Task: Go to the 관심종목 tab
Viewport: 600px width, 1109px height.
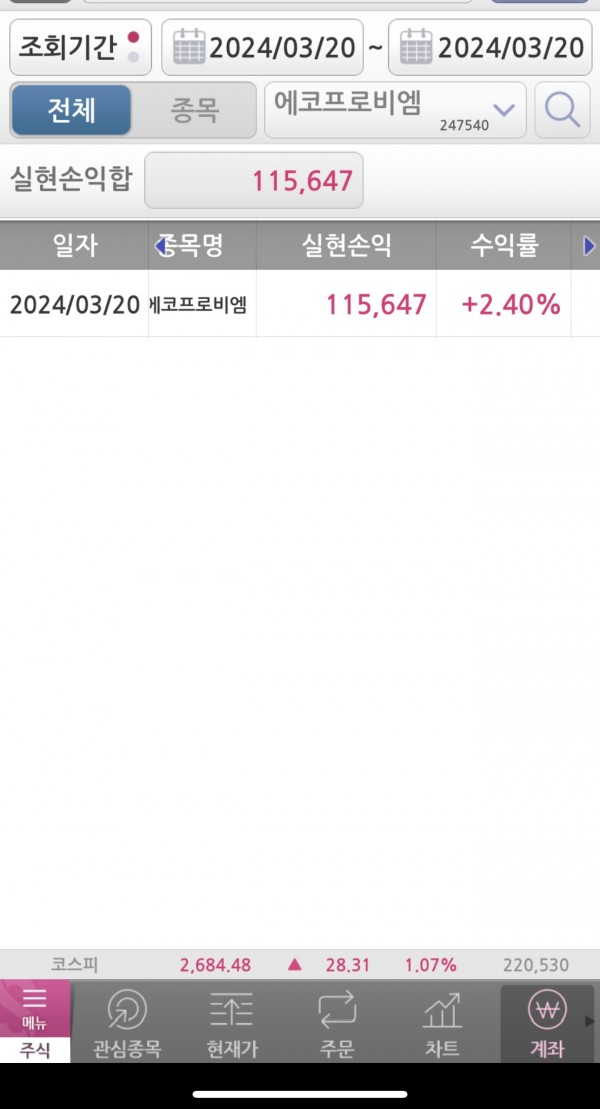Action: click(126, 1022)
